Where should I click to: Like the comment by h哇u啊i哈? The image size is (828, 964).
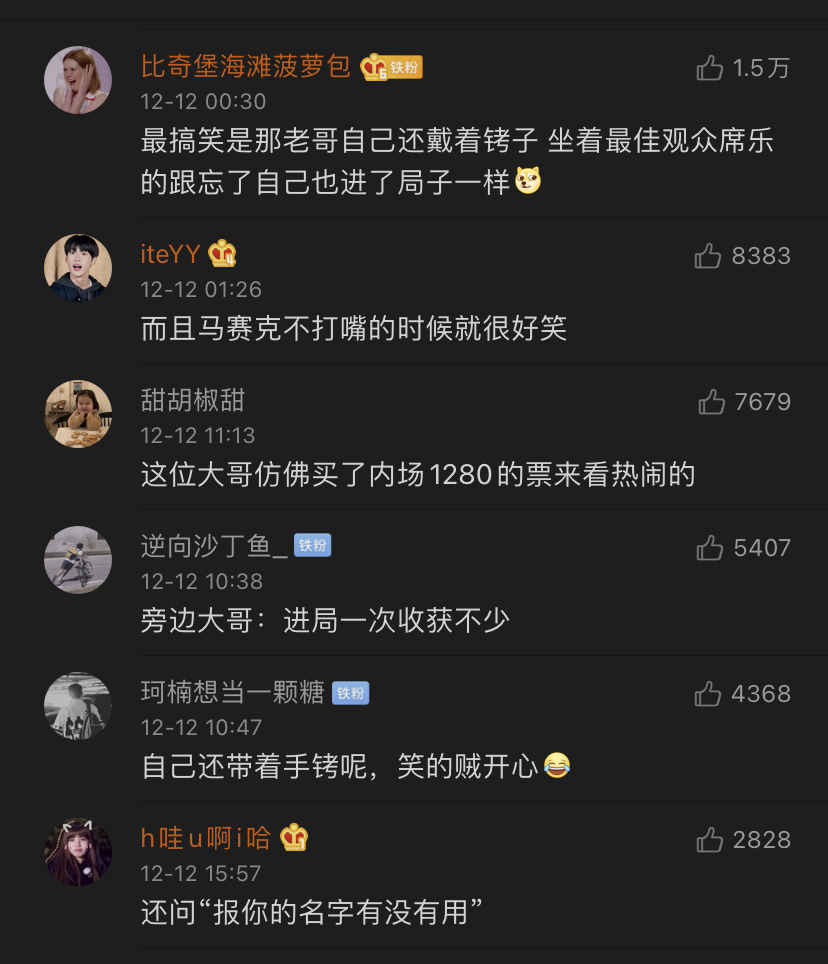pyautogui.click(x=709, y=840)
